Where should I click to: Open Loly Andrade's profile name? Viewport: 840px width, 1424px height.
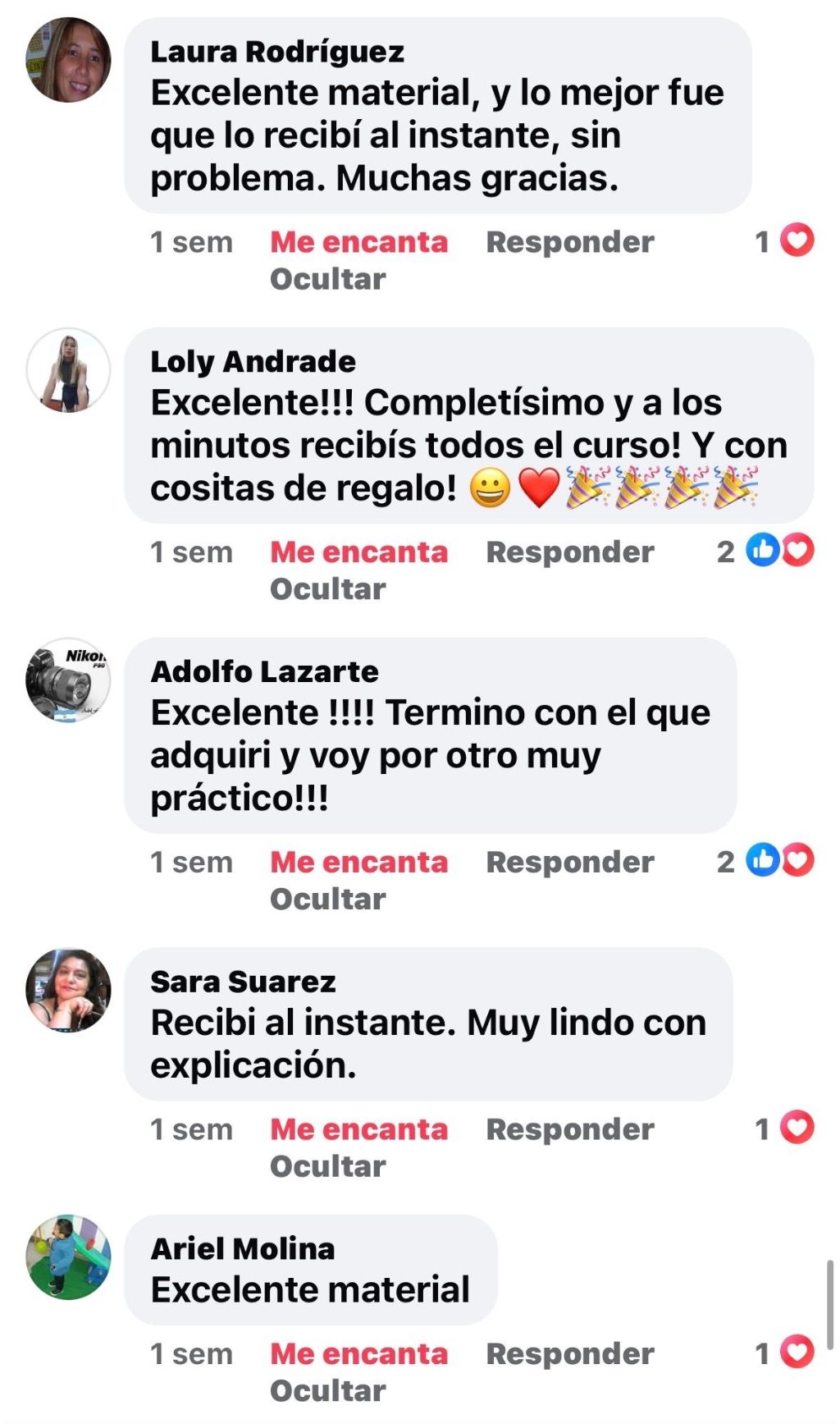pyautogui.click(x=253, y=361)
